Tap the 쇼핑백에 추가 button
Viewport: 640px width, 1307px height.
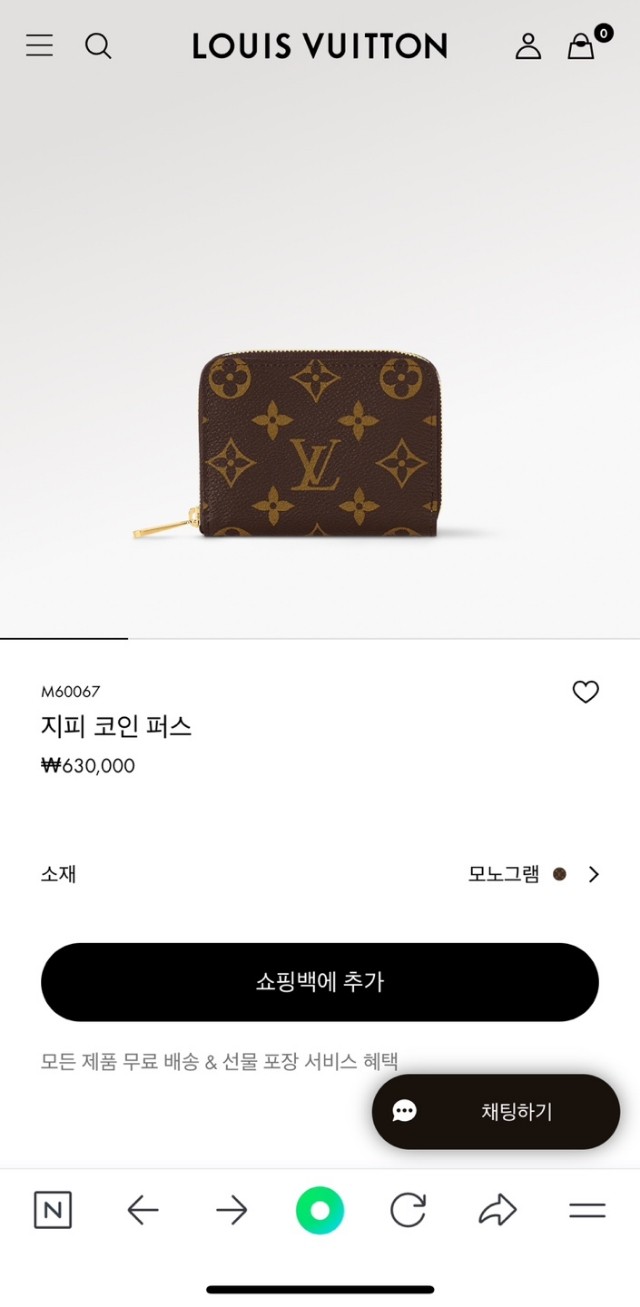pyautogui.click(x=320, y=982)
